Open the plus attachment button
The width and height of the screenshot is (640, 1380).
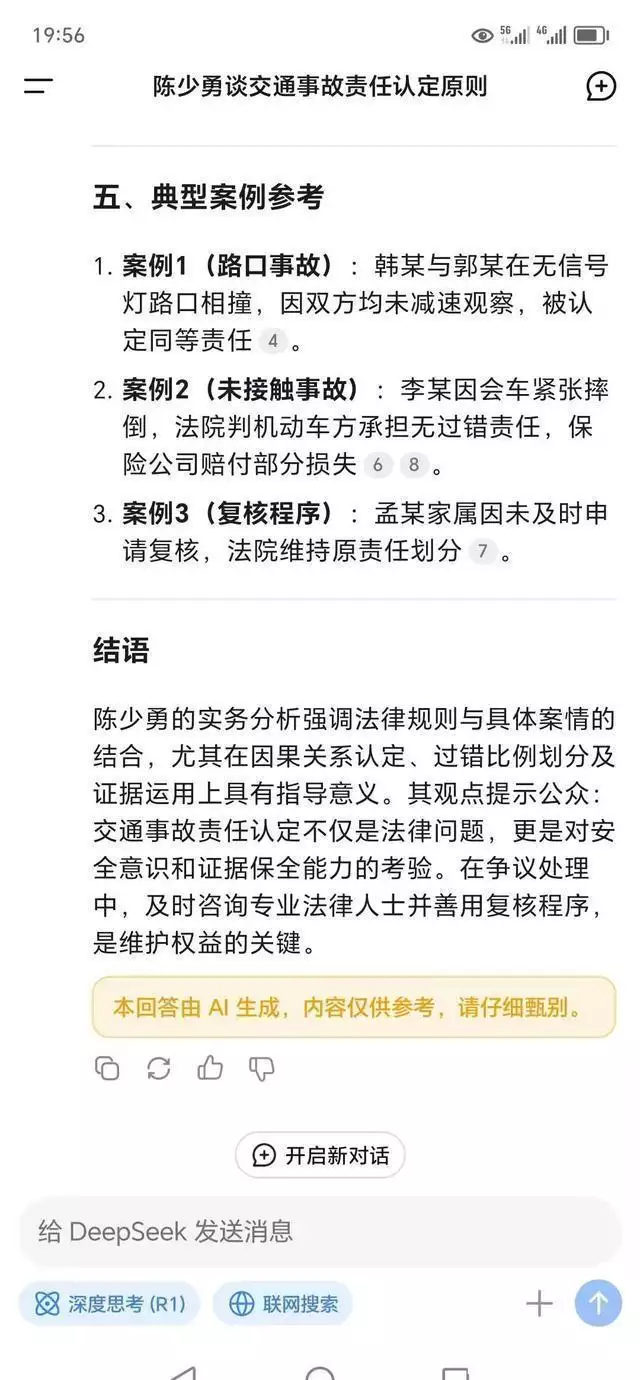point(539,1303)
